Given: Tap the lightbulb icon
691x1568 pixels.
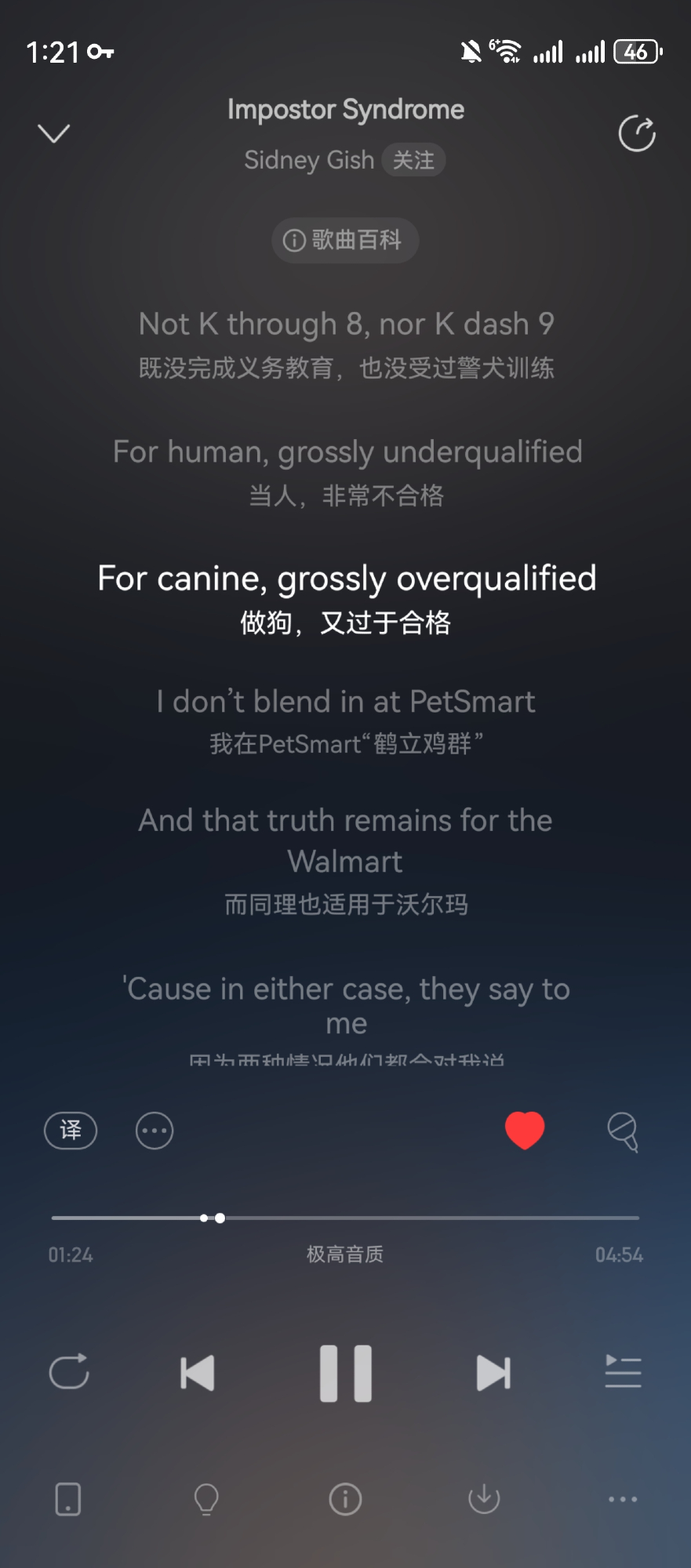Looking at the screenshot, I should click(206, 1499).
